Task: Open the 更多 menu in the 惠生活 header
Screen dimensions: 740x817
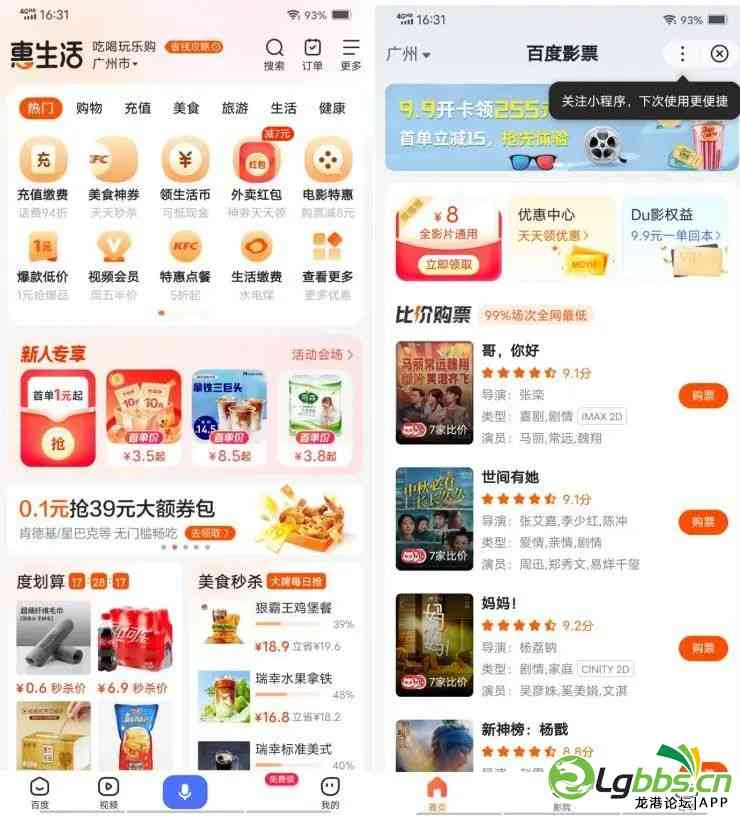Action: coord(350,54)
